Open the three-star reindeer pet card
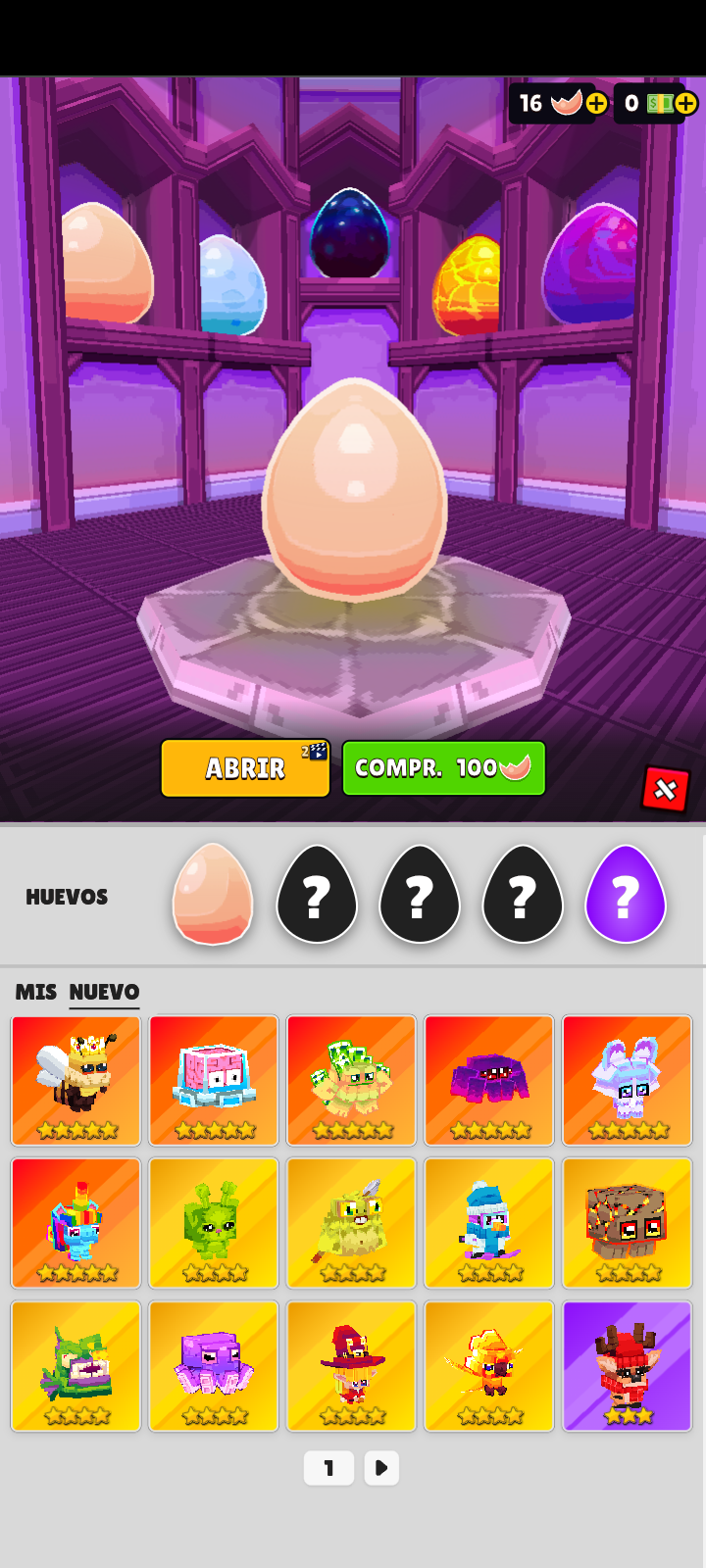The height and width of the screenshot is (1568, 706). click(x=627, y=1366)
